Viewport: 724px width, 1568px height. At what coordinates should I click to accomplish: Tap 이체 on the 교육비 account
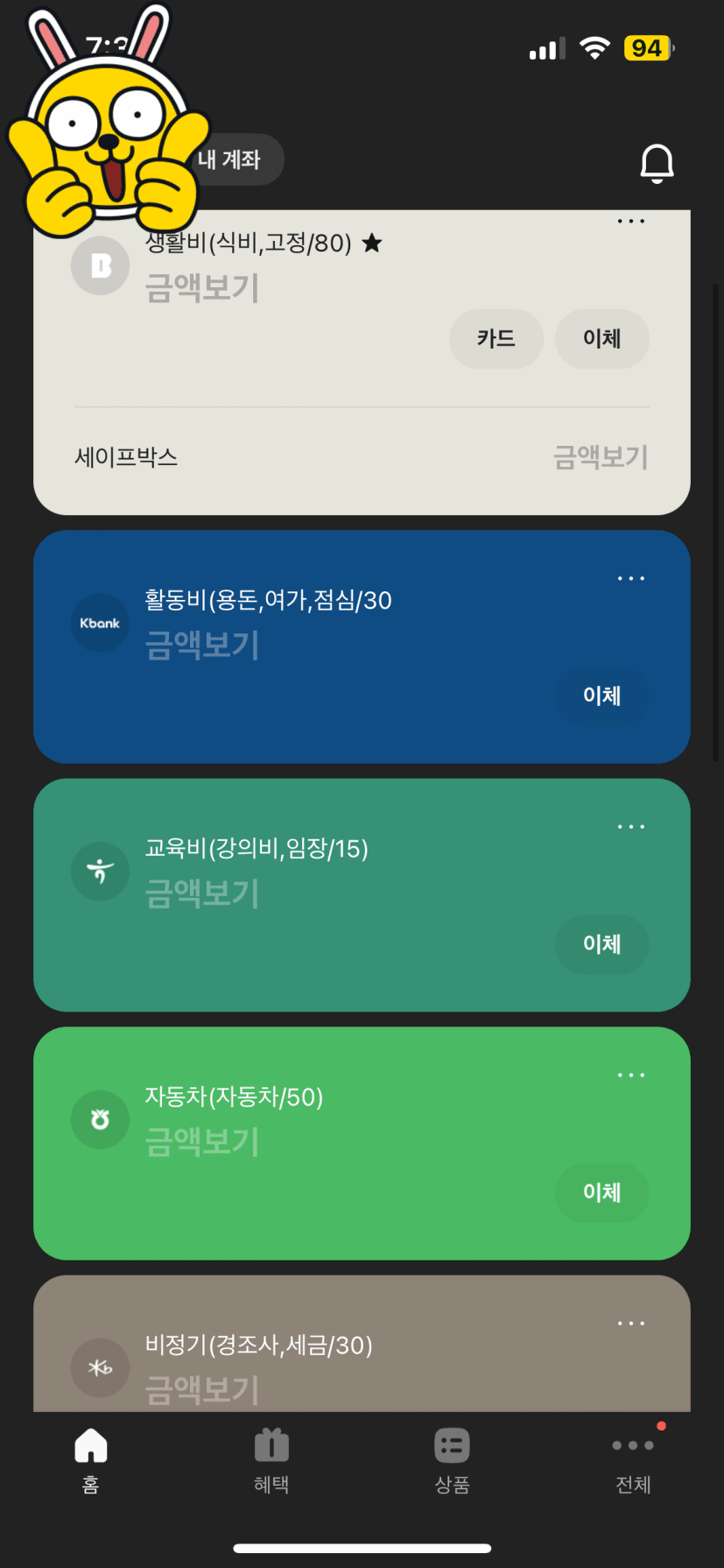pos(602,944)
